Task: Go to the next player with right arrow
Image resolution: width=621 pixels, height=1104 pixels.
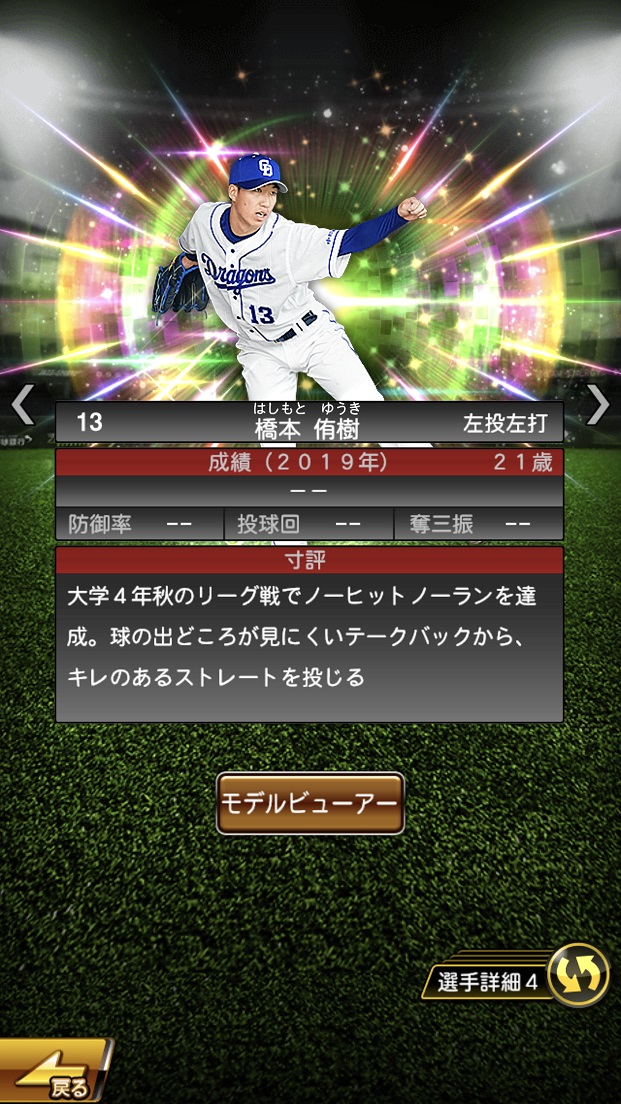Action: (598, 405)
